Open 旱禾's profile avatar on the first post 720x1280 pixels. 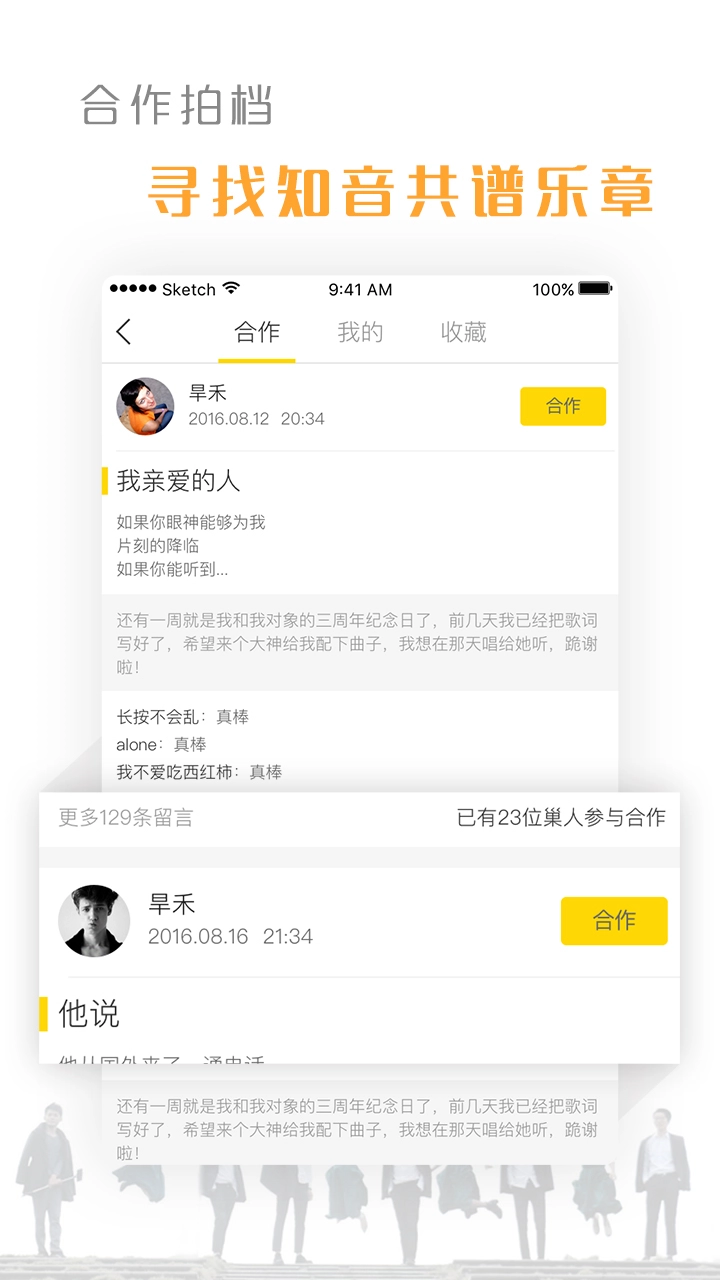tap(145, 406)
